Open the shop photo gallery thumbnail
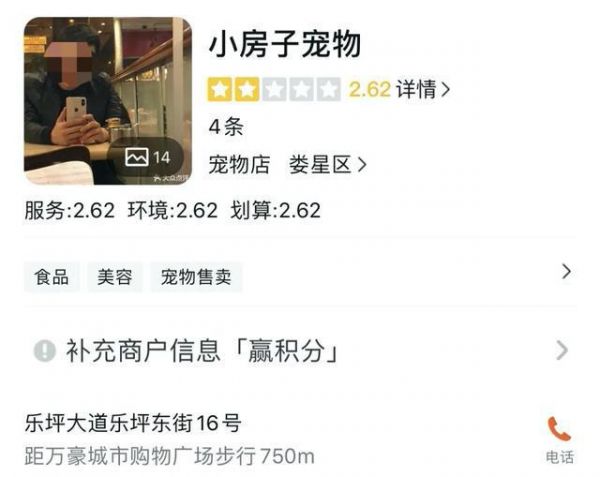Screen dimensions: 600x477 (107, 101)
